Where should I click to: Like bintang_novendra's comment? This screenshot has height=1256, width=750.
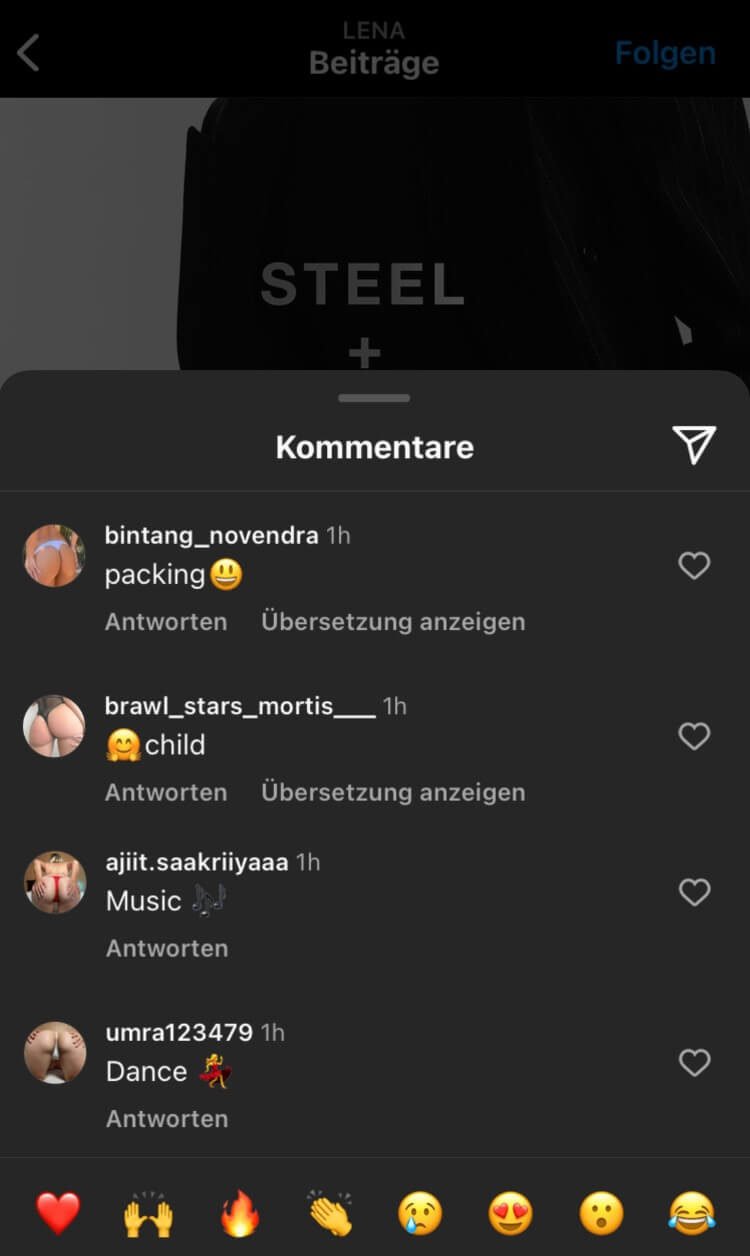point(694,566)
